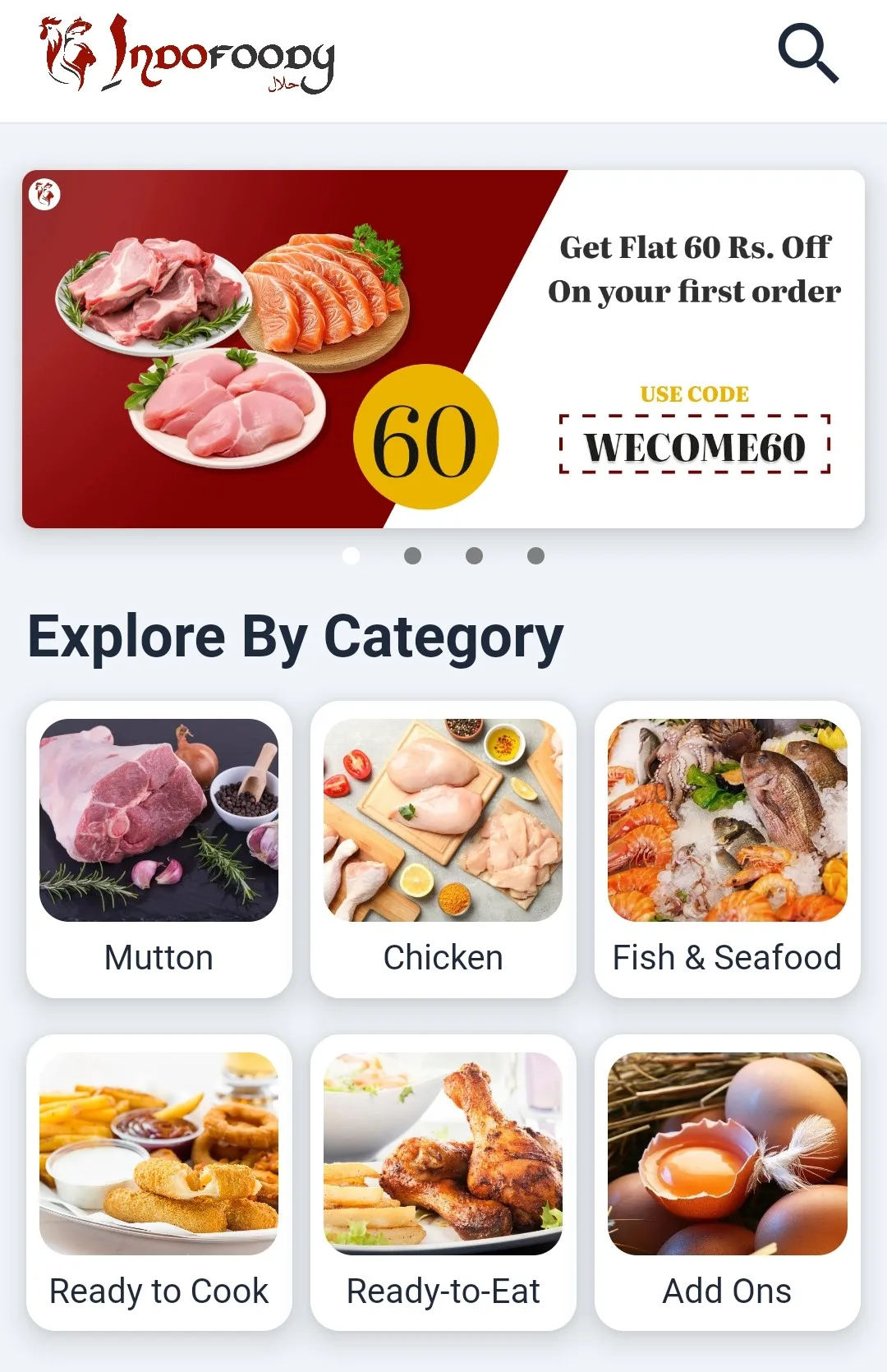Jump to the fourth banner slide dot
This screenshot has height=1372, width=887.
pos(535,556)
